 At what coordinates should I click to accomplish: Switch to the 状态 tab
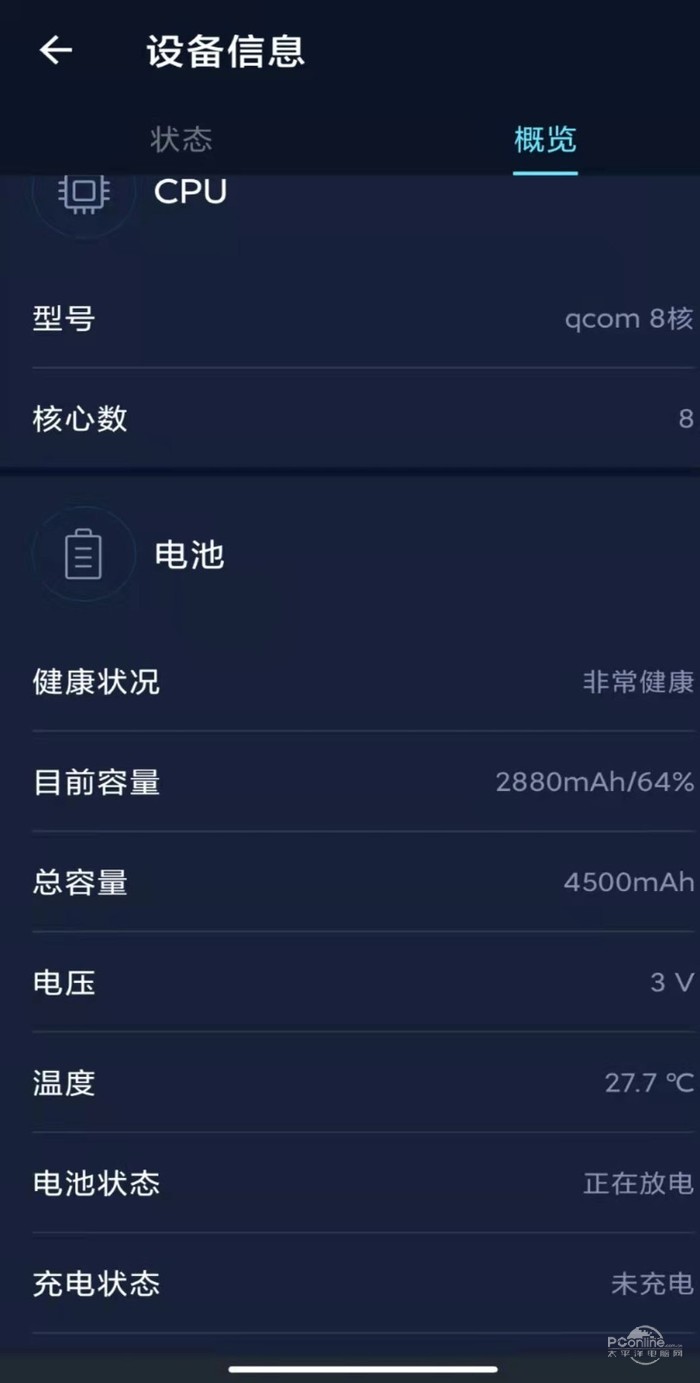[x=181, y=139]
